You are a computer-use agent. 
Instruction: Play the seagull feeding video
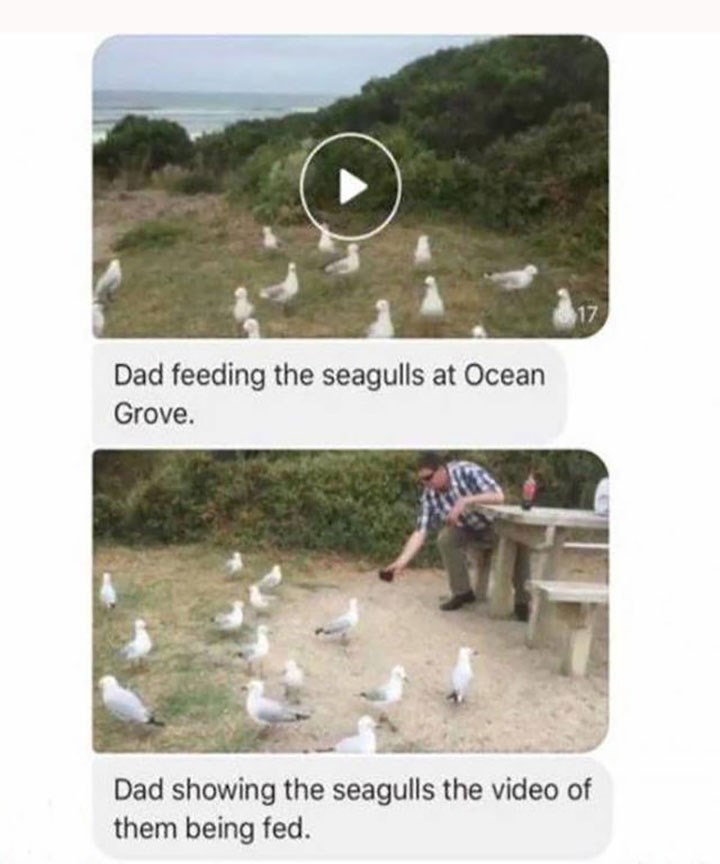(350, 186)
